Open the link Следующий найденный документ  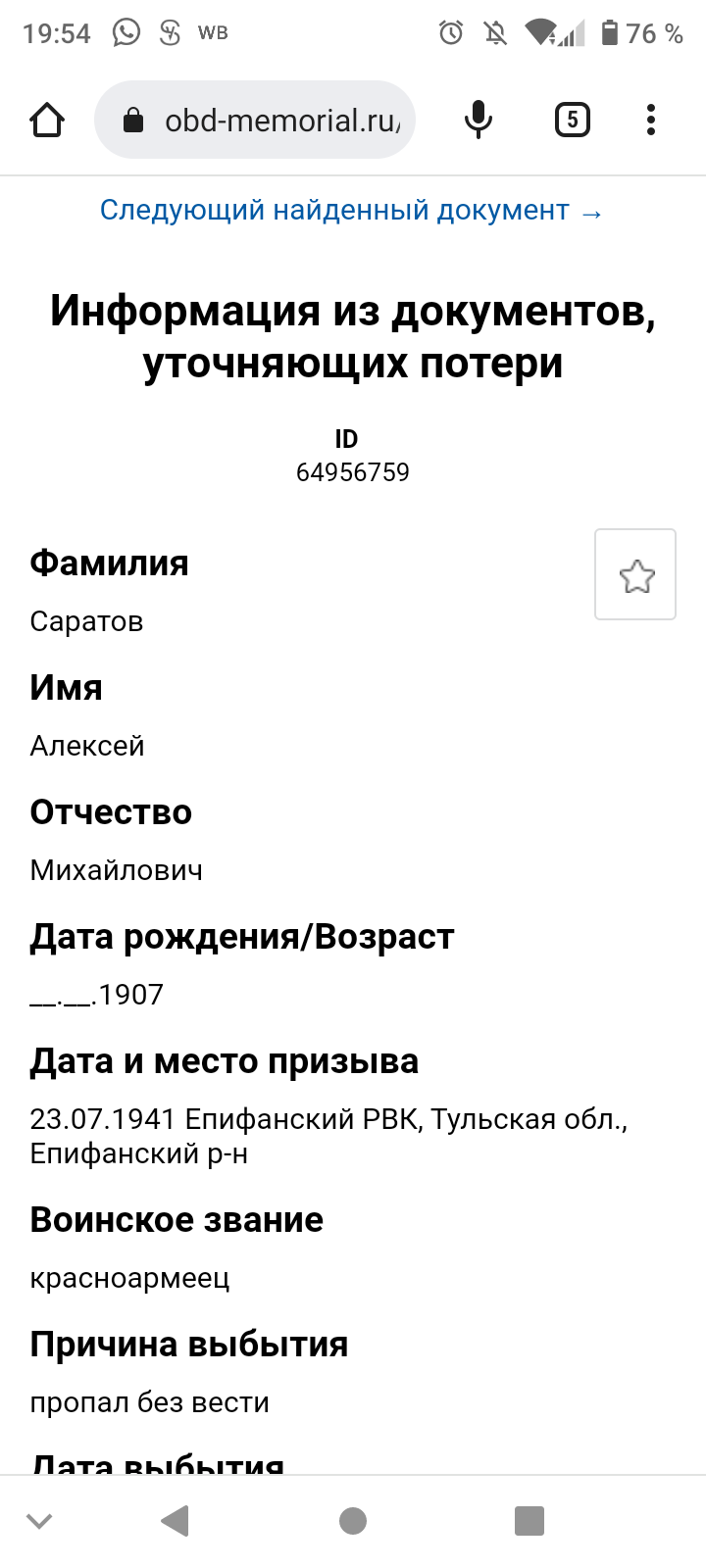click(x=351, y=210)
